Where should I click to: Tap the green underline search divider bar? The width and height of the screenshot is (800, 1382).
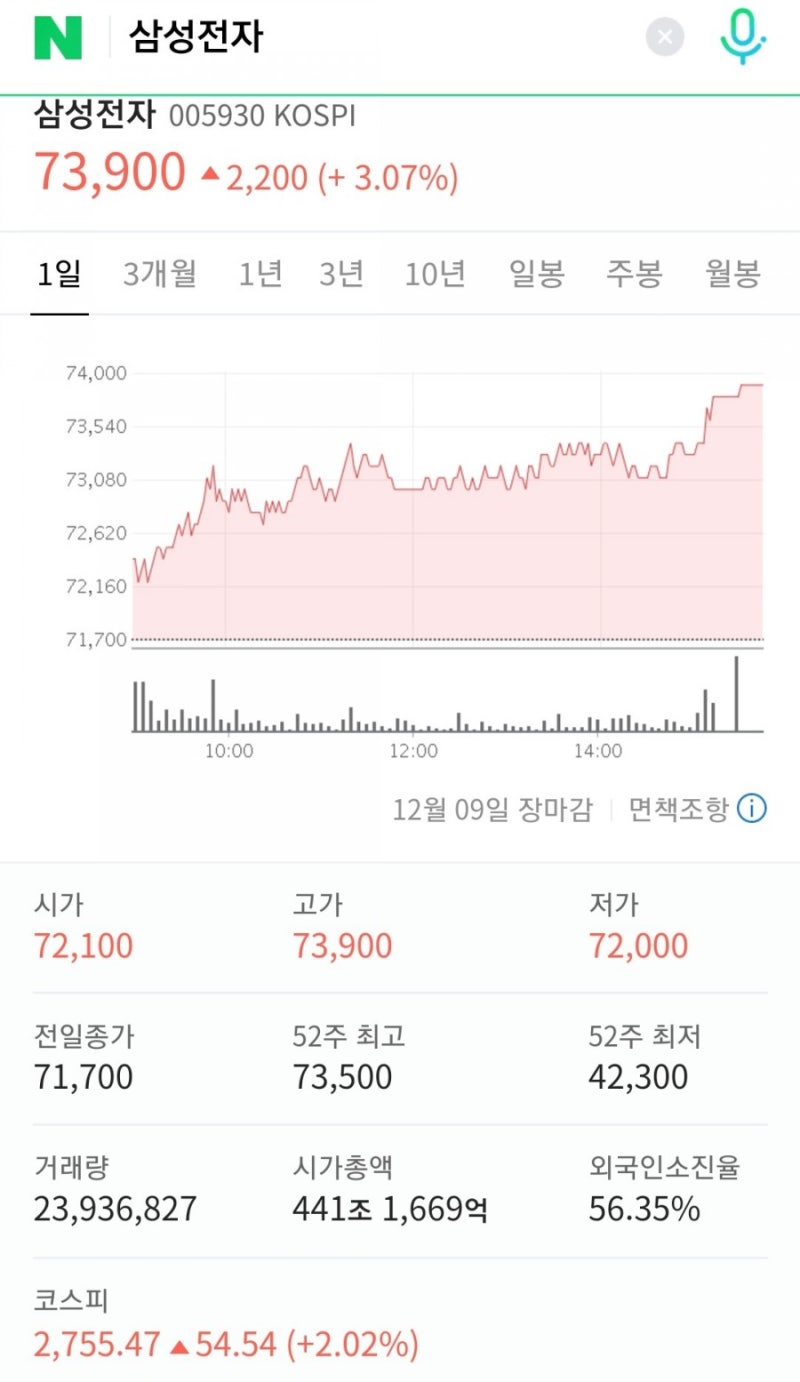(400, 91)
